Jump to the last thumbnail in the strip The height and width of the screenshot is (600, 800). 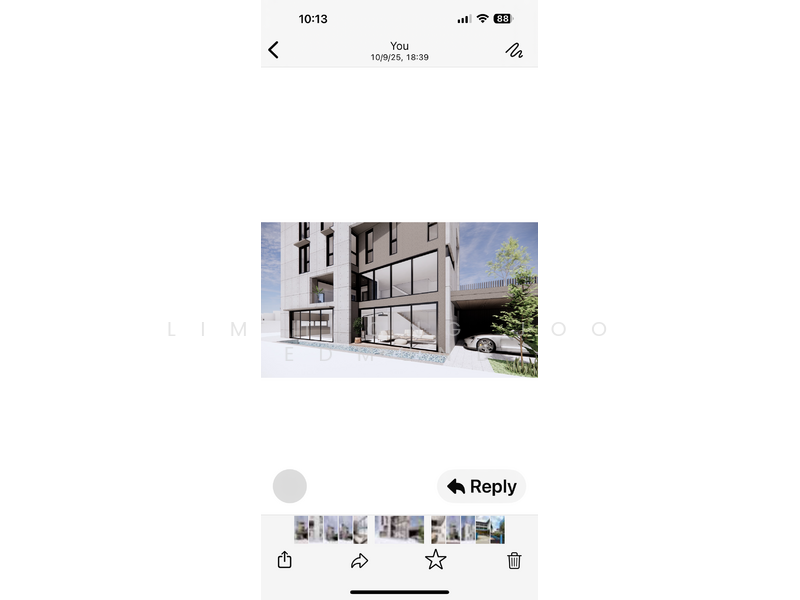coord(497,529)
